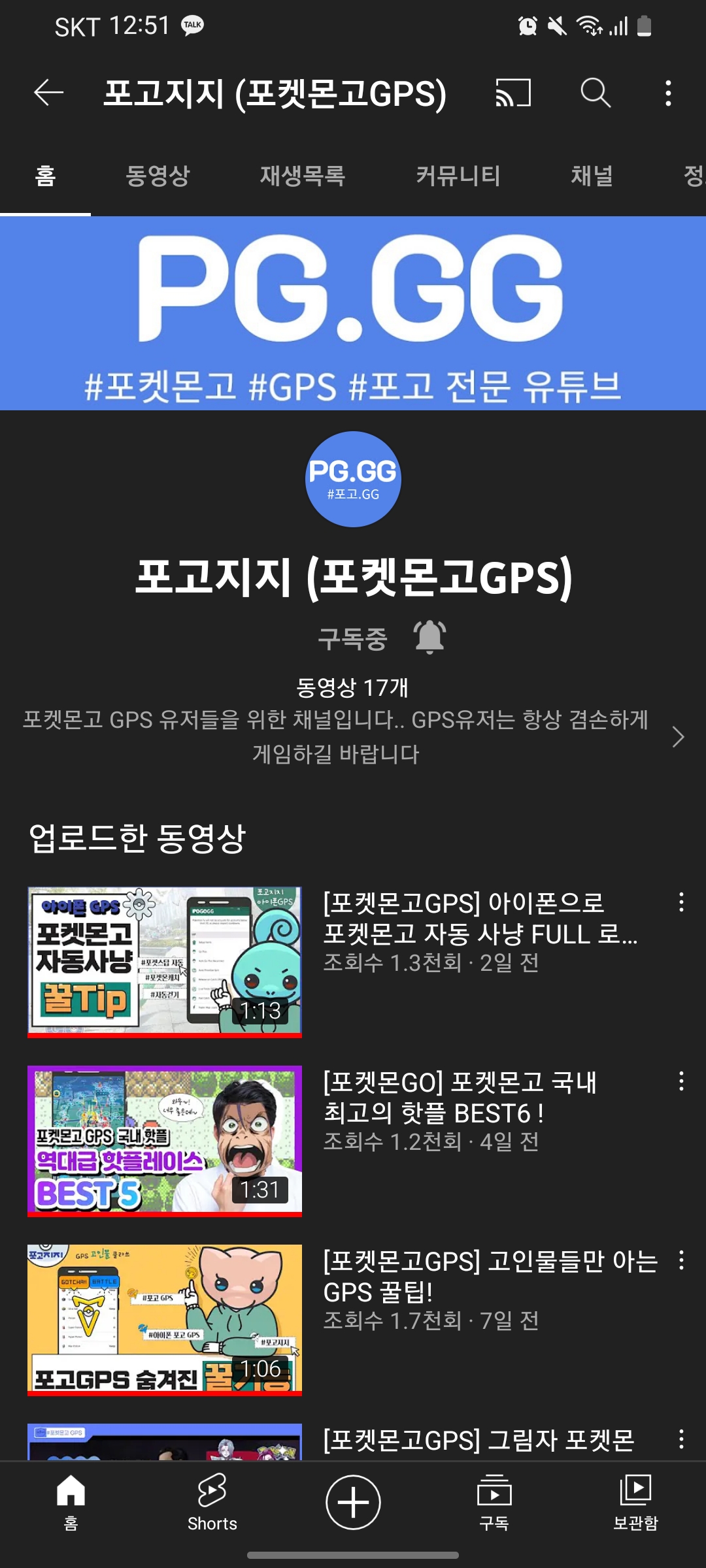Screen dimensions: 706x1568
Task: Tap the 구독중 subscription button
Action: (x=352, y=638)
